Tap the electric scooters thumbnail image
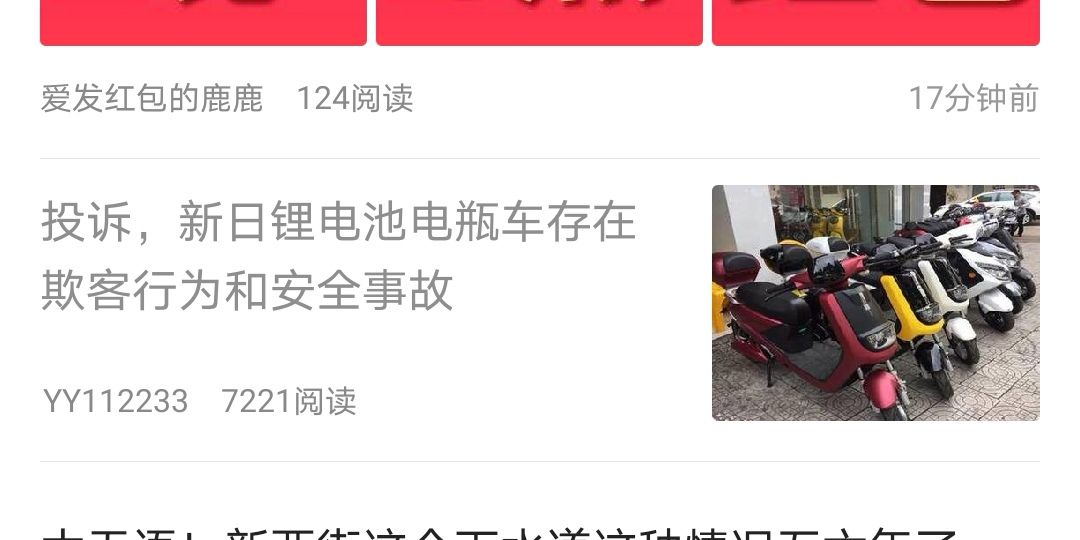1080x540 pixels. point(875,302)
